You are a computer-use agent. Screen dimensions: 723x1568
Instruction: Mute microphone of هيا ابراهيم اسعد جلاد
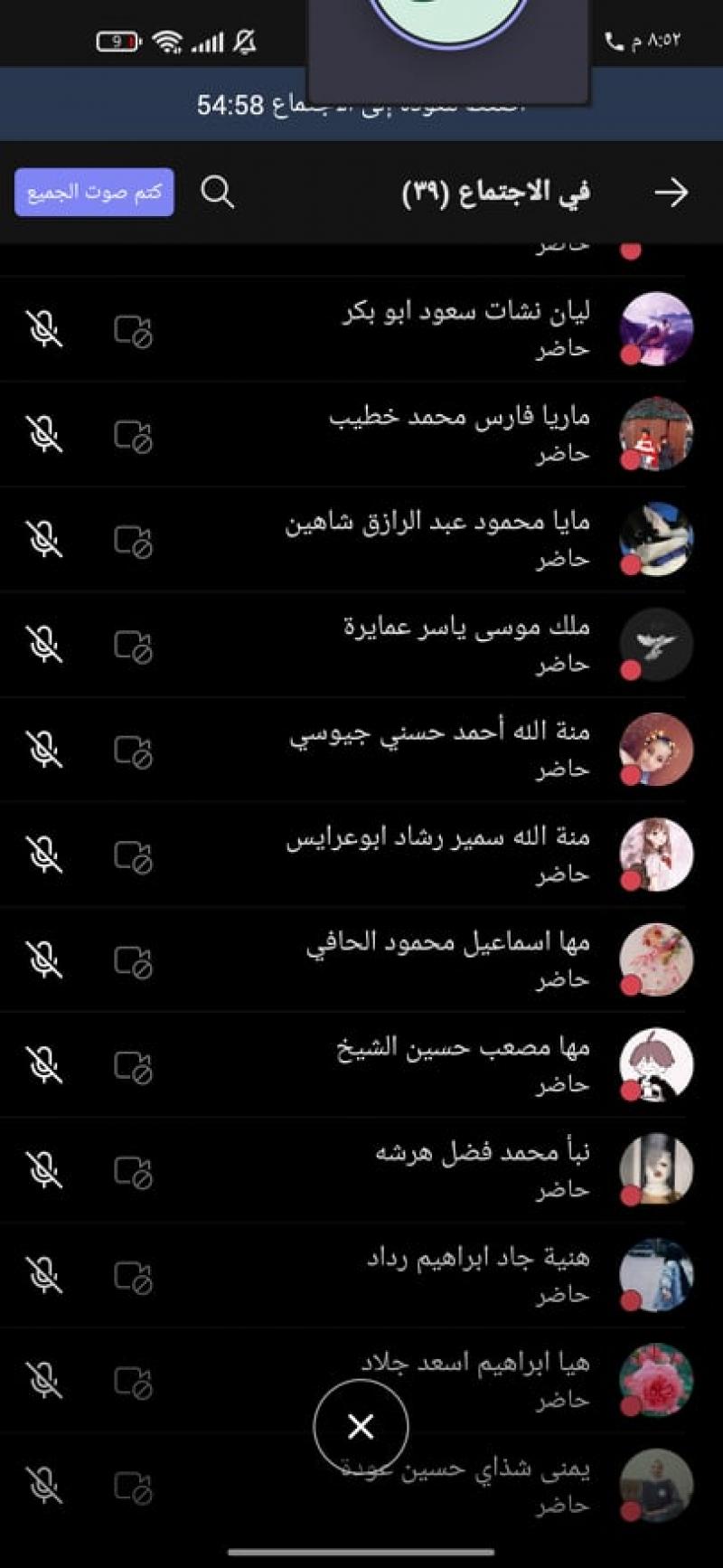44,1381
